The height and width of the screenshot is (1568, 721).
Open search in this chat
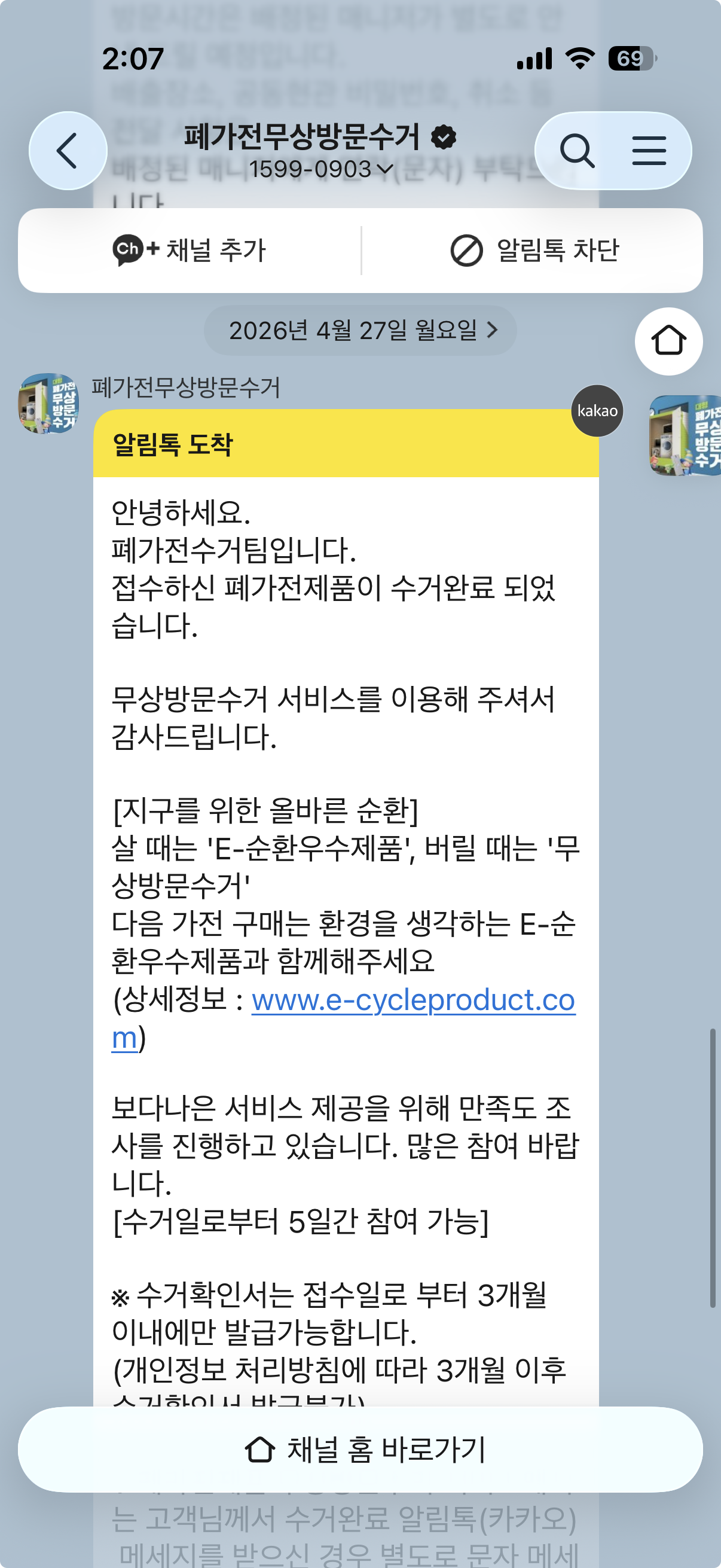576,150
